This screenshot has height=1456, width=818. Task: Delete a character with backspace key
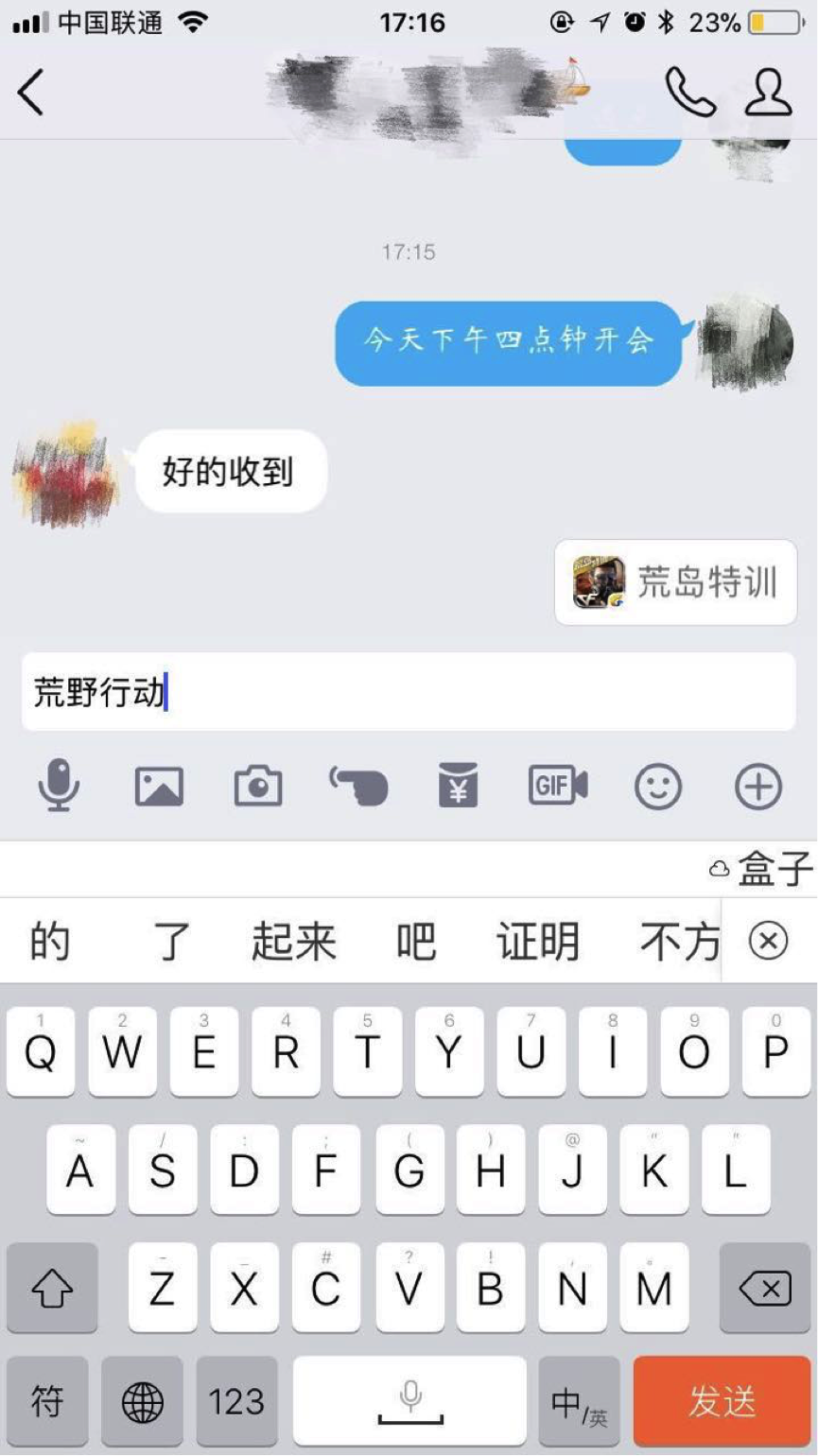pos(765,1288)
